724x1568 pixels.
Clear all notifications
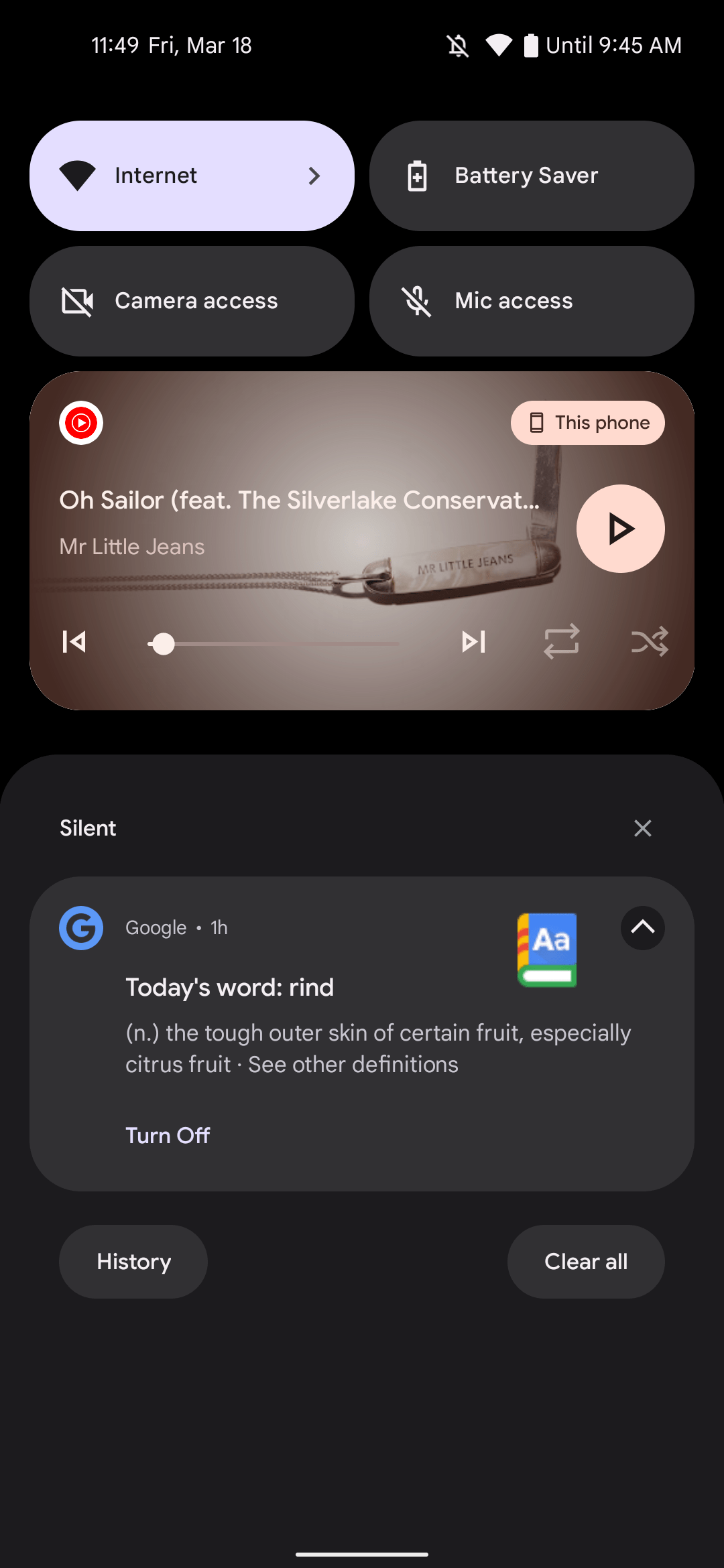[x=586, y=1262]
